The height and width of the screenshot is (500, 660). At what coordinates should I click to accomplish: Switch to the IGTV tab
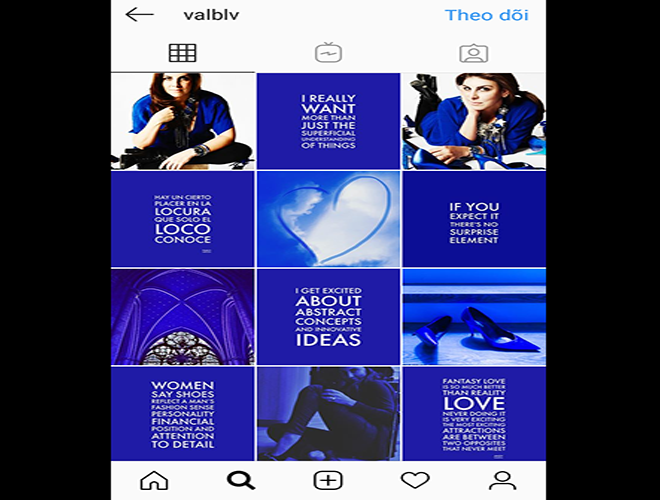(x=328, y=53)
